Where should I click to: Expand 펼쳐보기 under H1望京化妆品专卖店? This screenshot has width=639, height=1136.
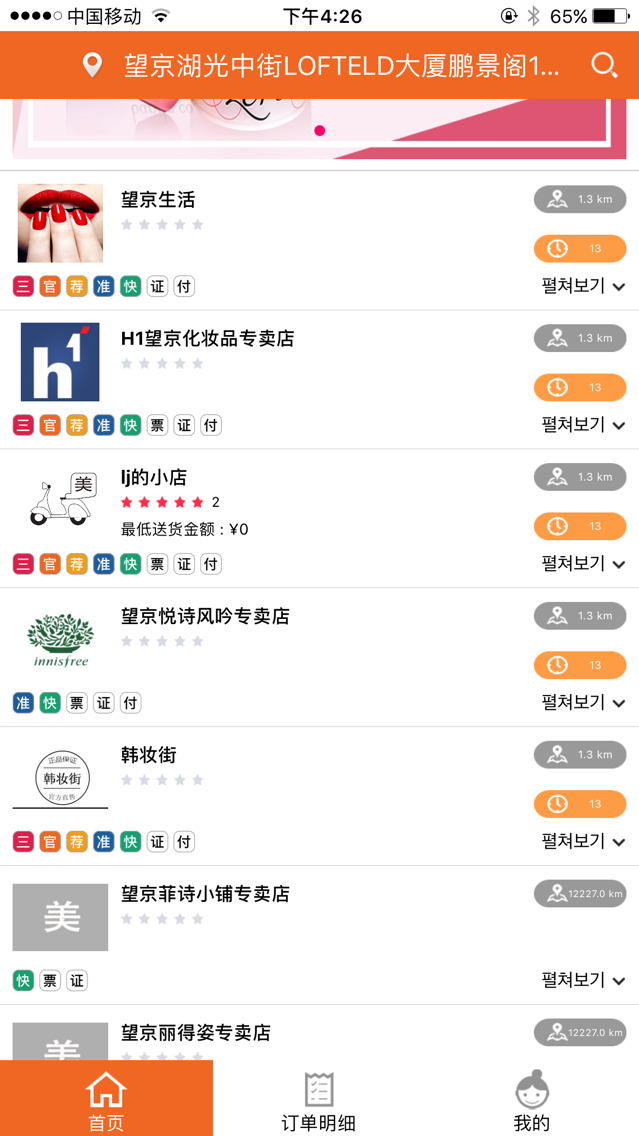click(584, 425)
